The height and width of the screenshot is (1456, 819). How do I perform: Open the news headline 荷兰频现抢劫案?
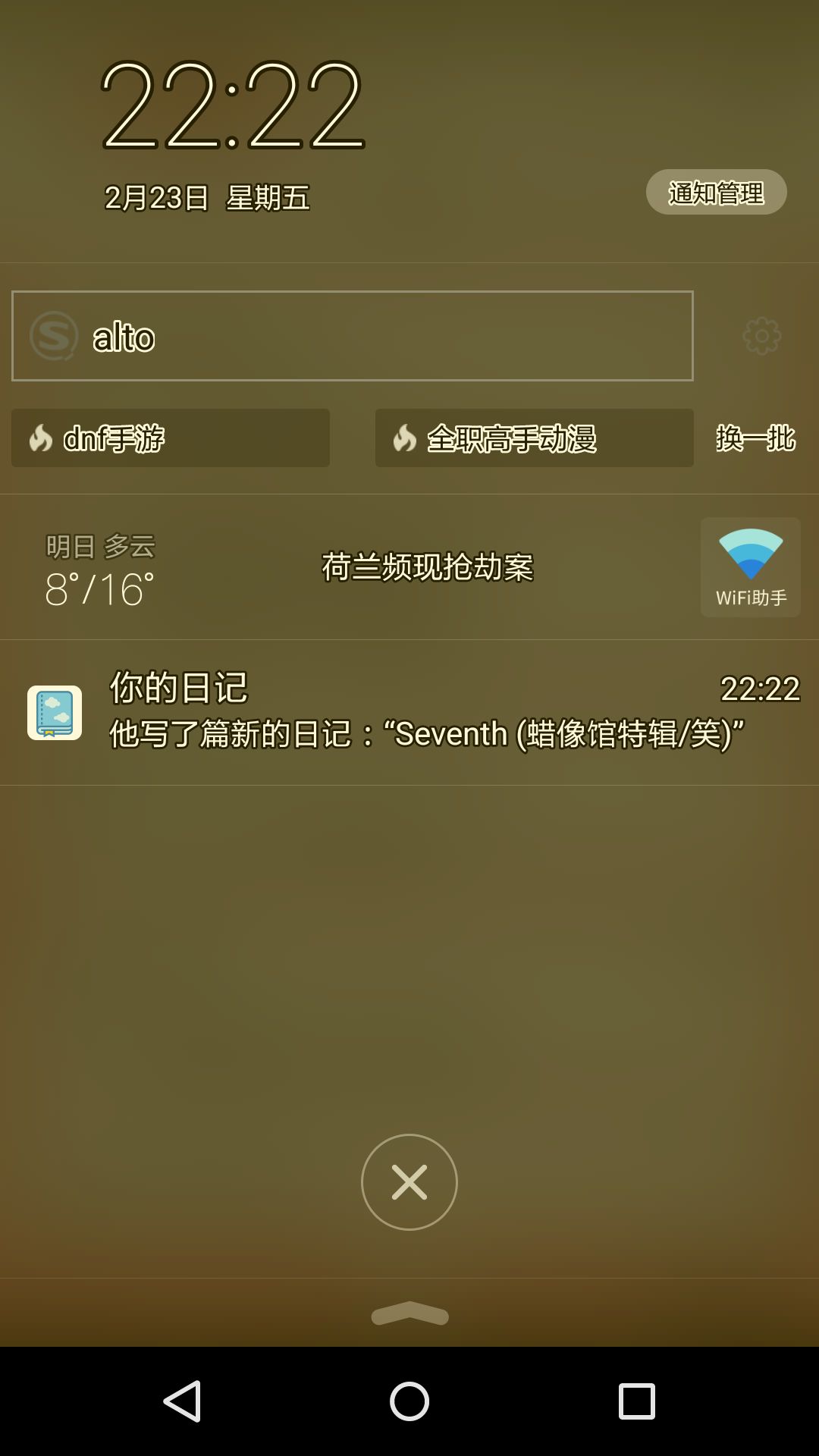[x=427, y=567]
